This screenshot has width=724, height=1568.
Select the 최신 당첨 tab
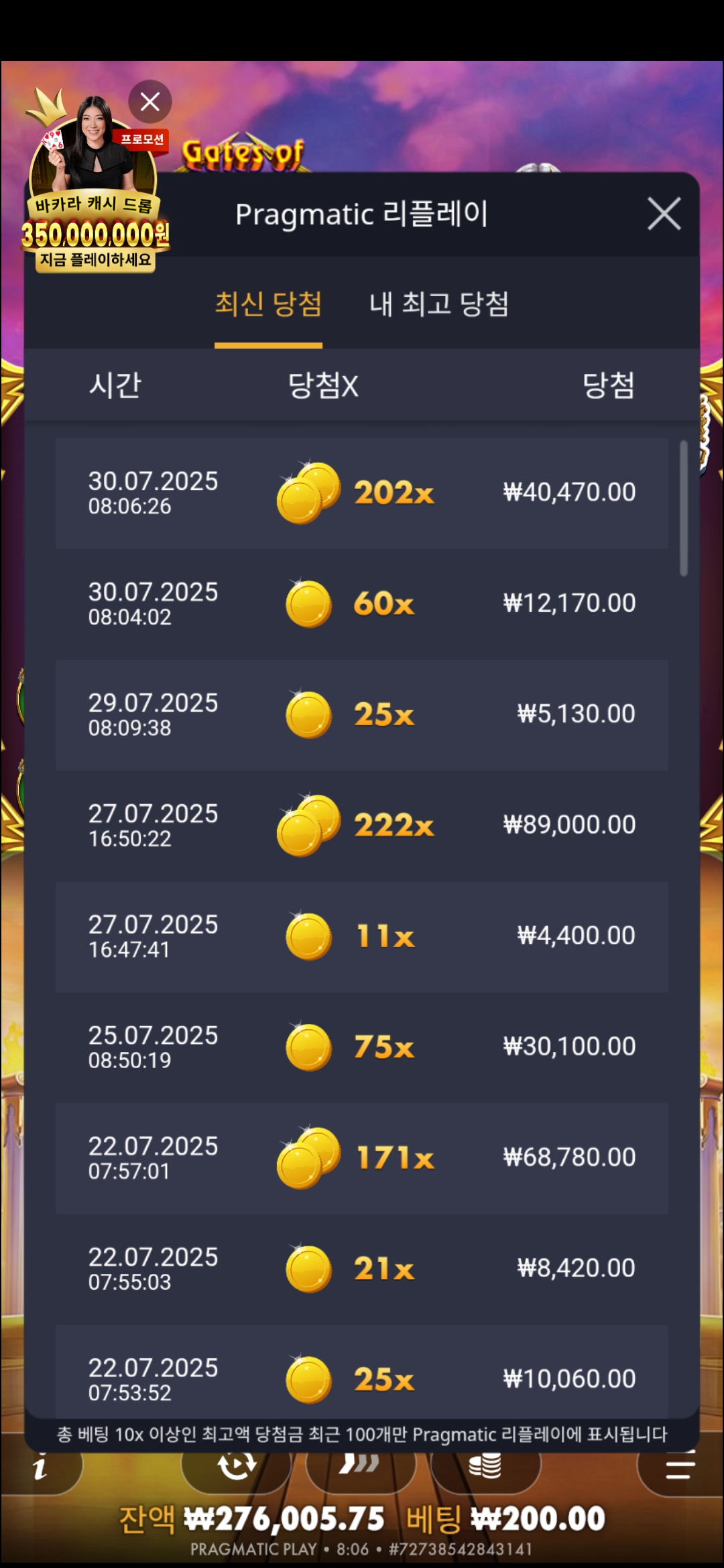pyautogui.click(x=268, y=305)
